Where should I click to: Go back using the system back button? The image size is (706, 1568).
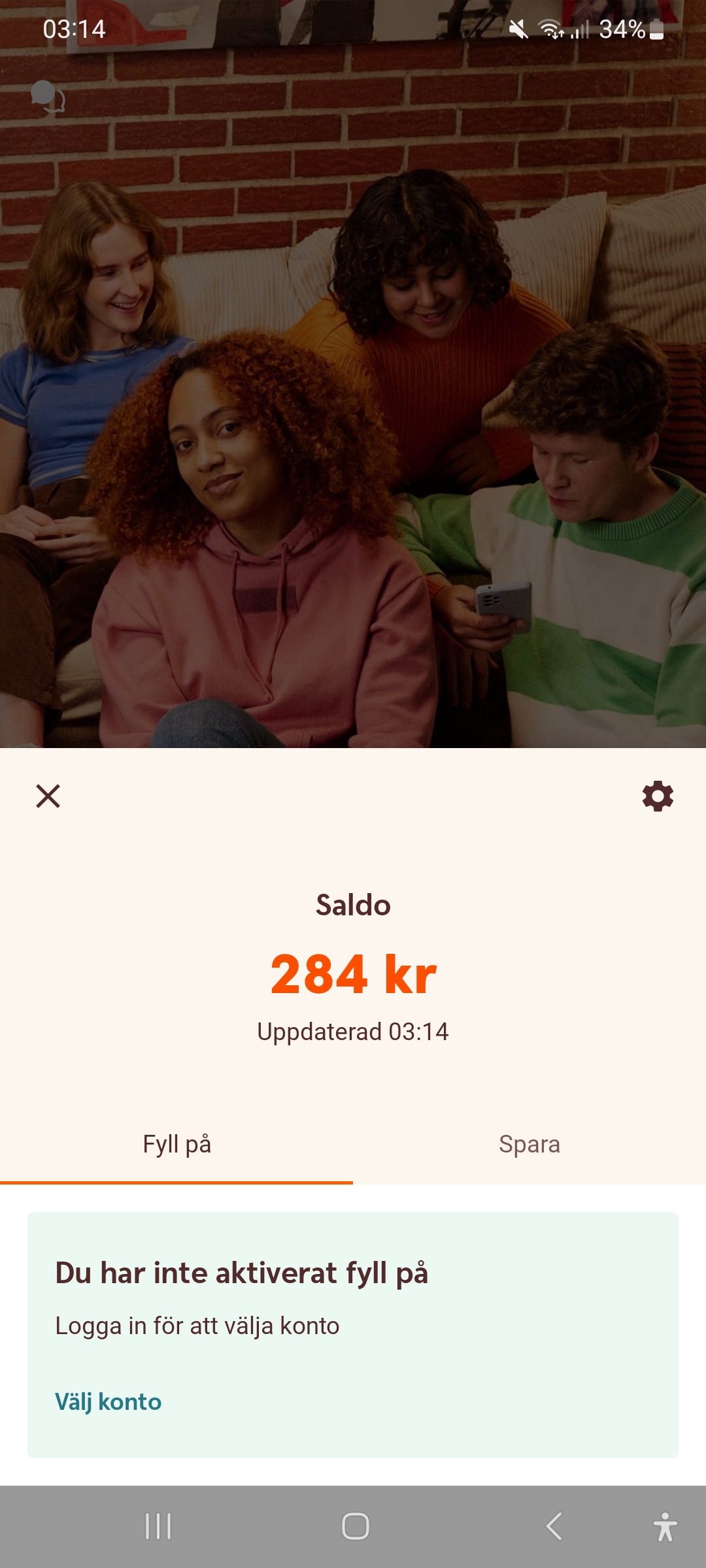(x=554, y=1527)
